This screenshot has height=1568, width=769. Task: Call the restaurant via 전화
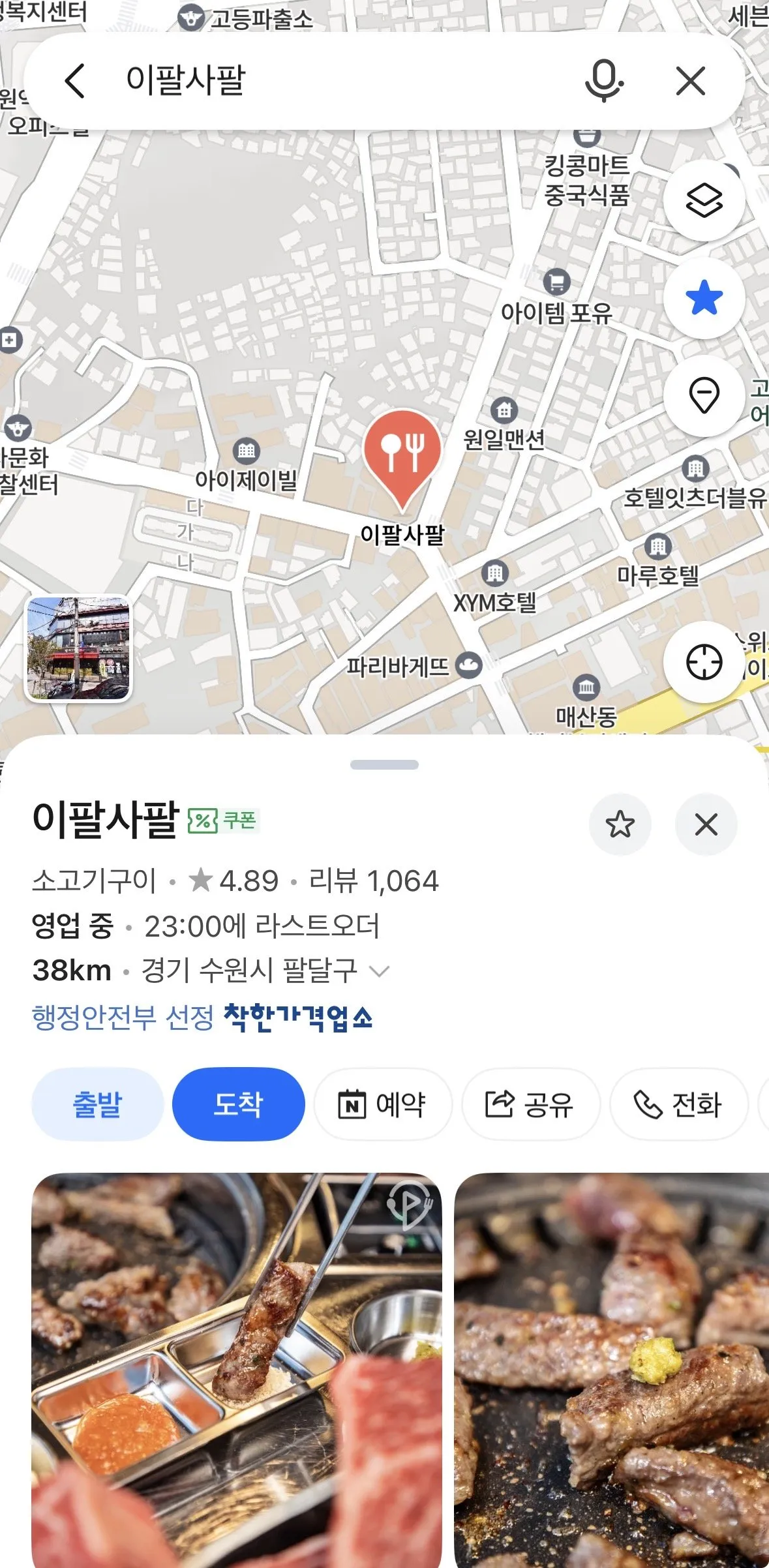coord(678,1104)
